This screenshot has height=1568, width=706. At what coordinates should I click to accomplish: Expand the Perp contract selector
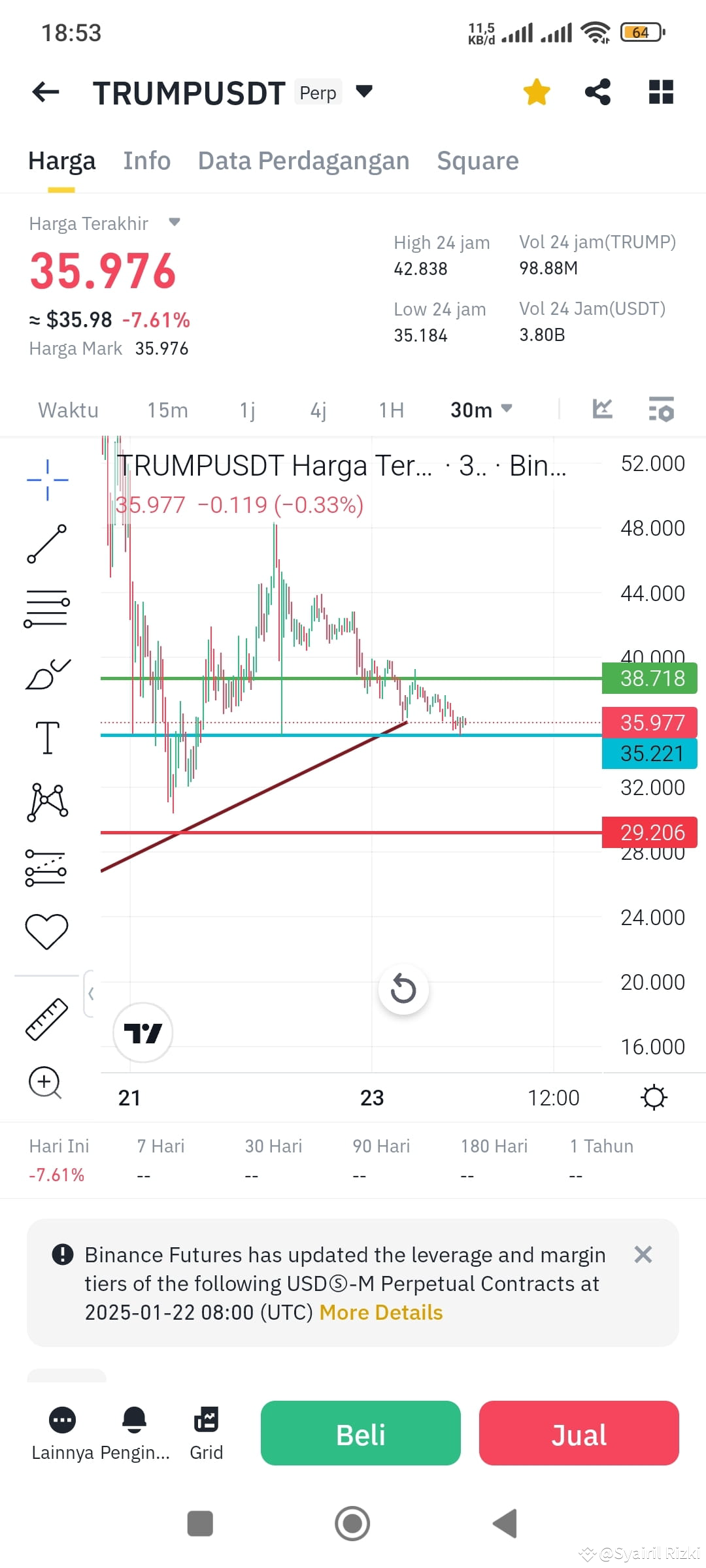pyautogui.click(x=364, y=92)
